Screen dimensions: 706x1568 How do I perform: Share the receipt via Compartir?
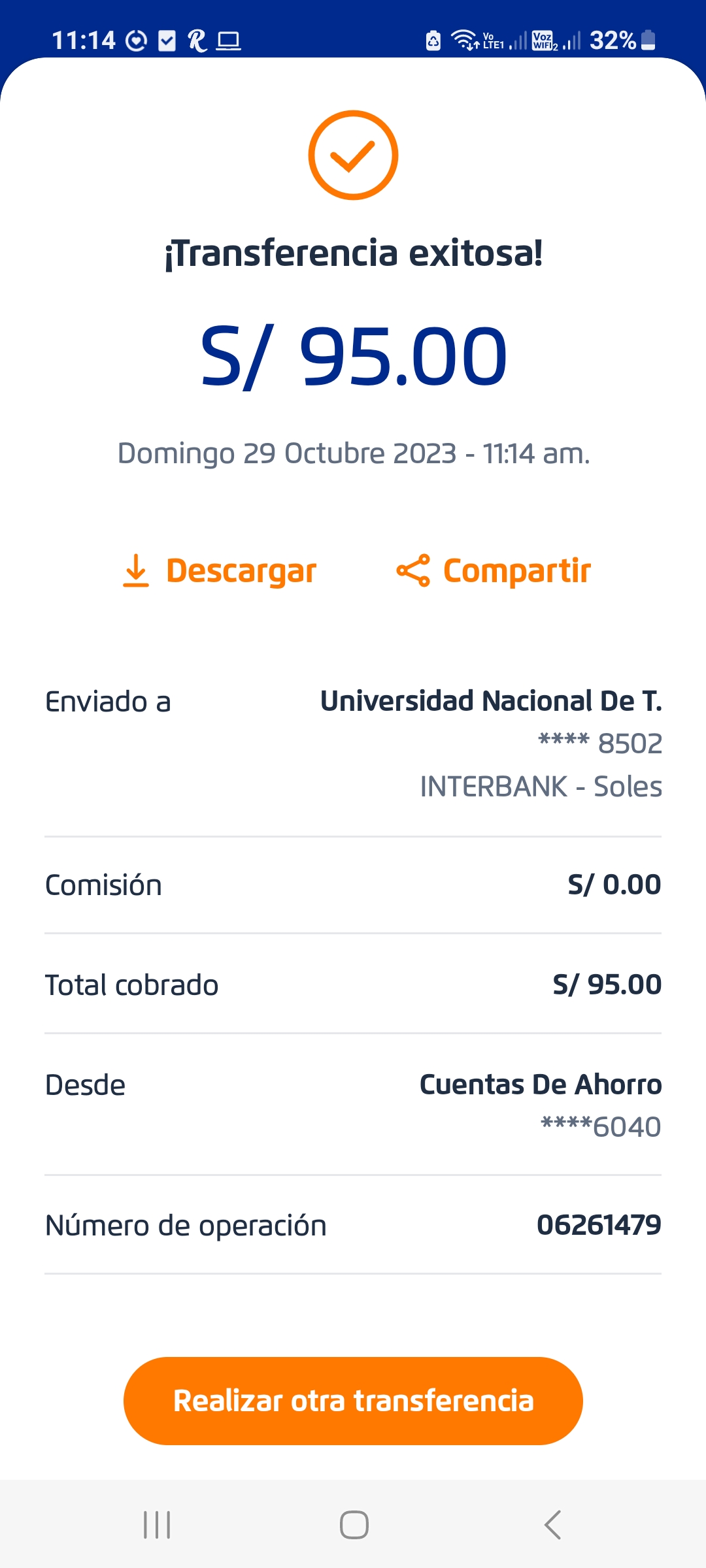click(x=494, y=571)
